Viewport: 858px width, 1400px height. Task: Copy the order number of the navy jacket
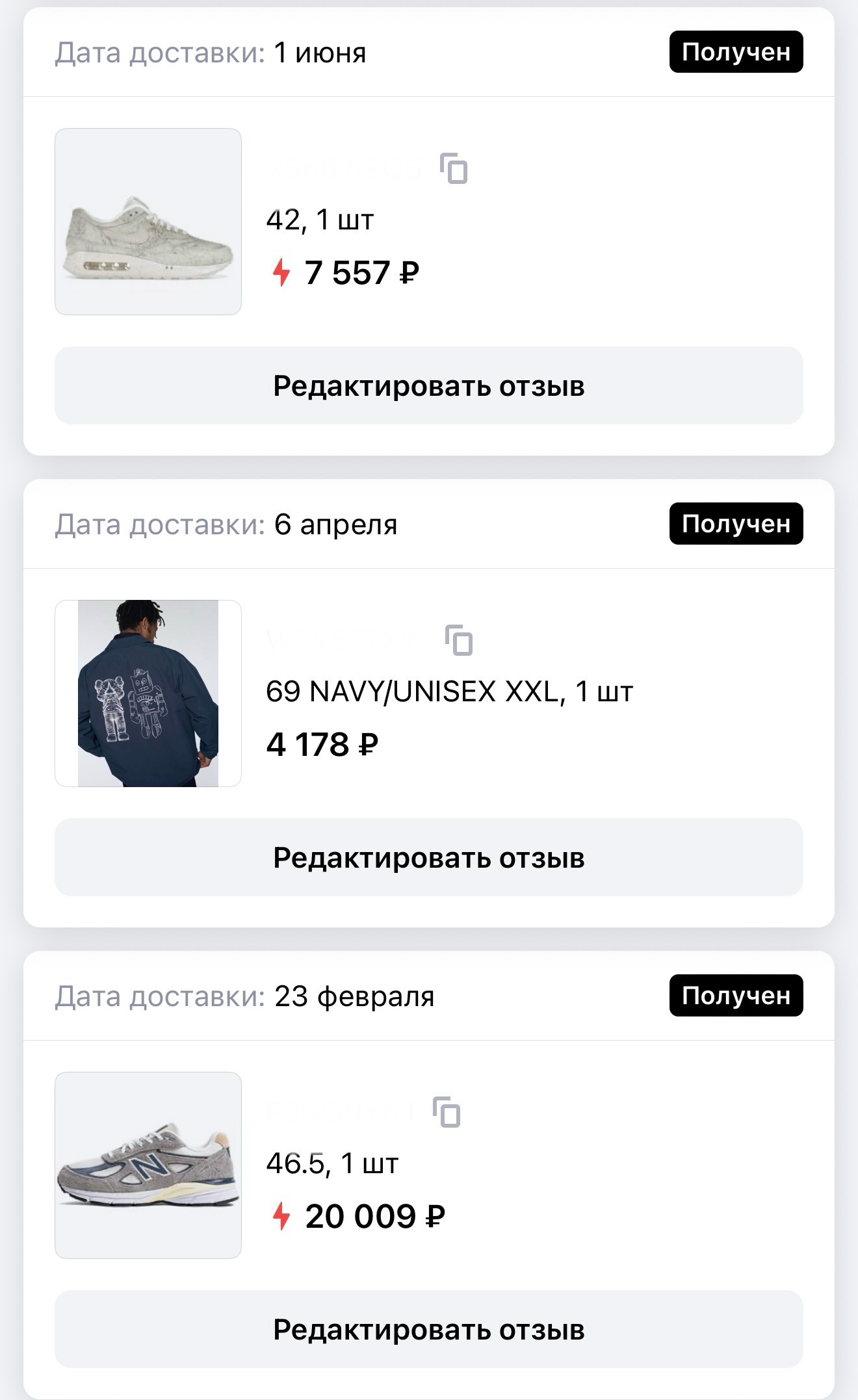(460, 641)
